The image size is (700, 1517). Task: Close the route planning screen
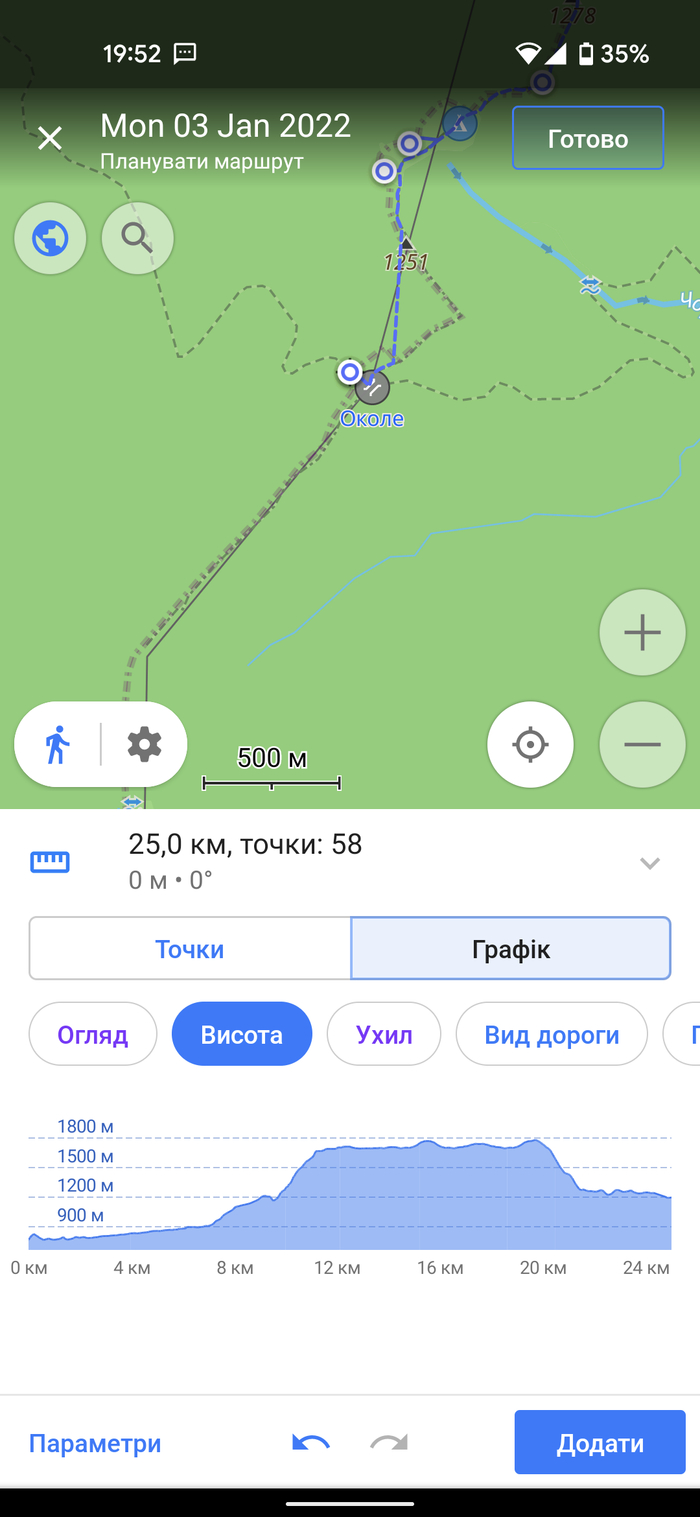pos(50,138)
